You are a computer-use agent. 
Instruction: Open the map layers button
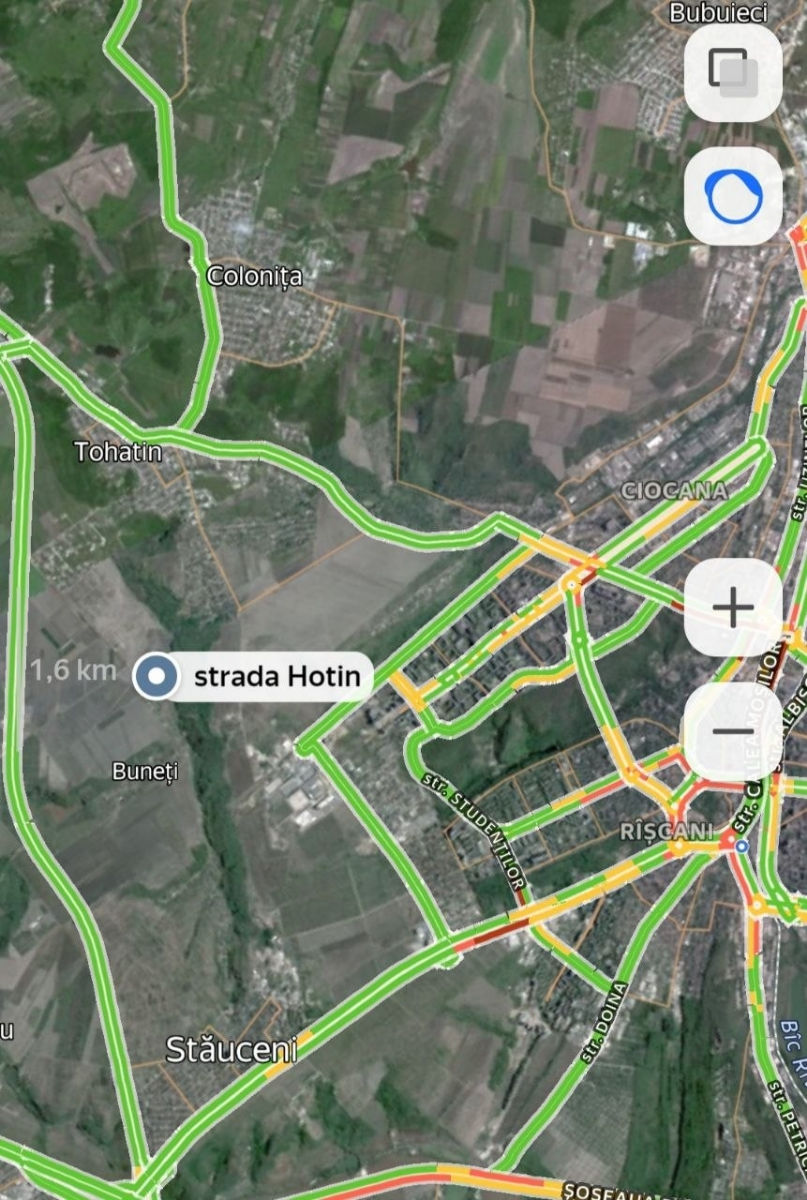(x=733, y=72)
